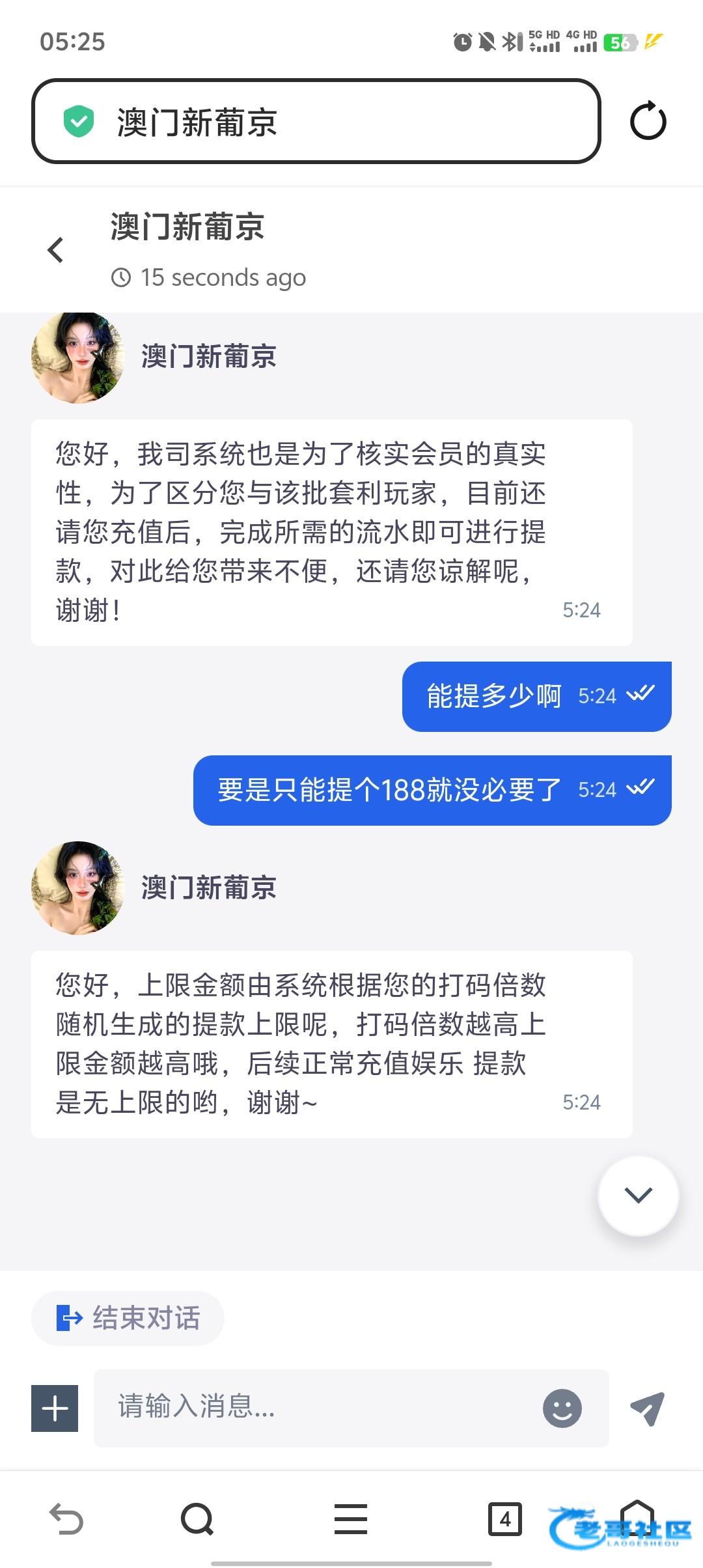Send the message with paper plane icon
703x1568 pixels.
(x=647, y=1408)
